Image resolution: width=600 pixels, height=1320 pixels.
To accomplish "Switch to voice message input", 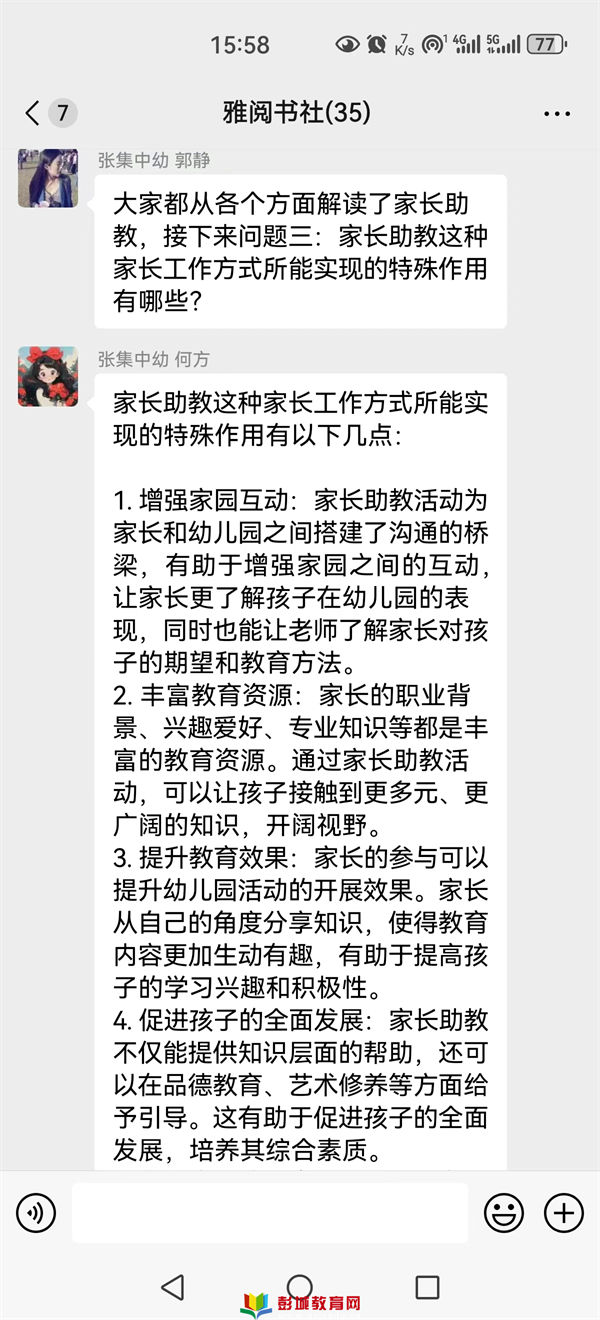I will (x=36, y=1213).
